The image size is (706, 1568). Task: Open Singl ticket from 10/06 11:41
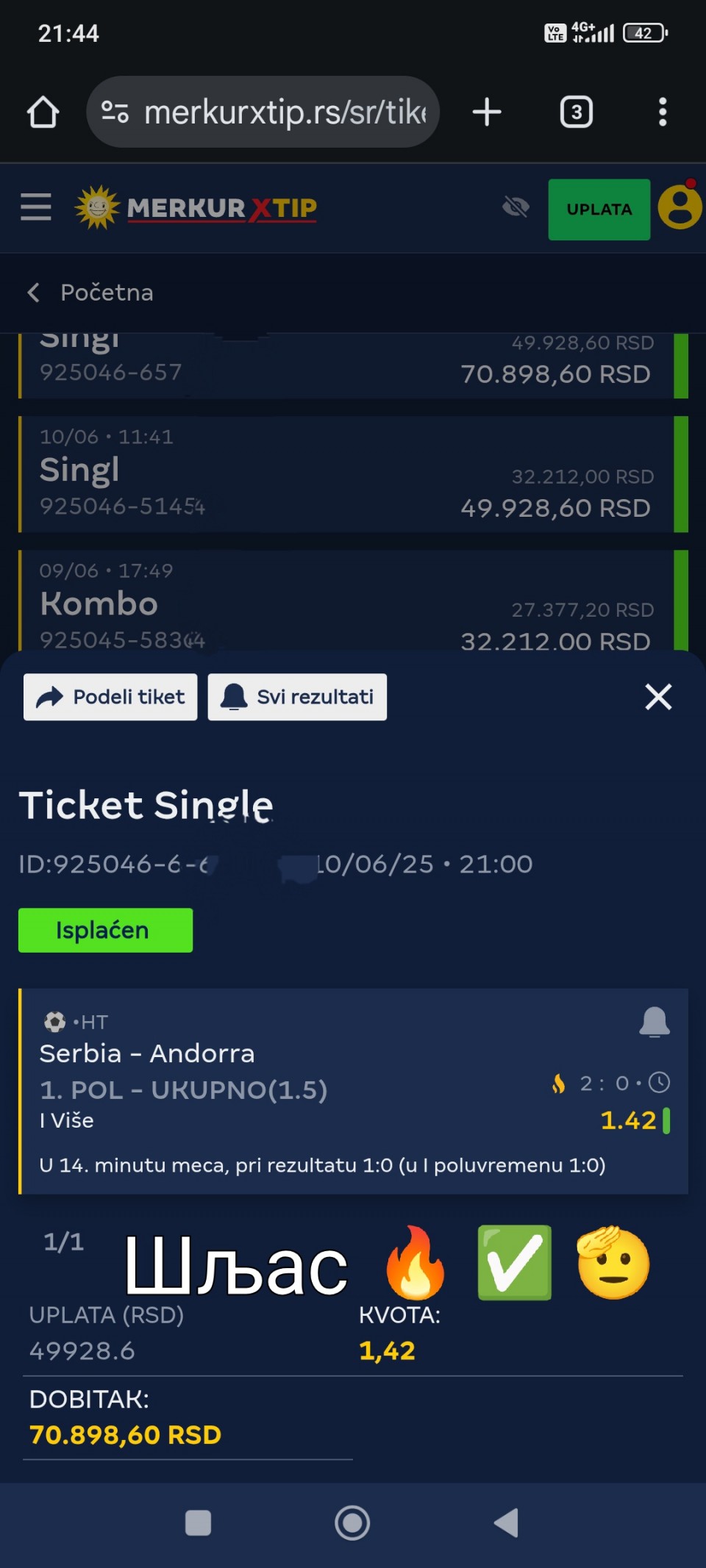(x=346, y=474)
